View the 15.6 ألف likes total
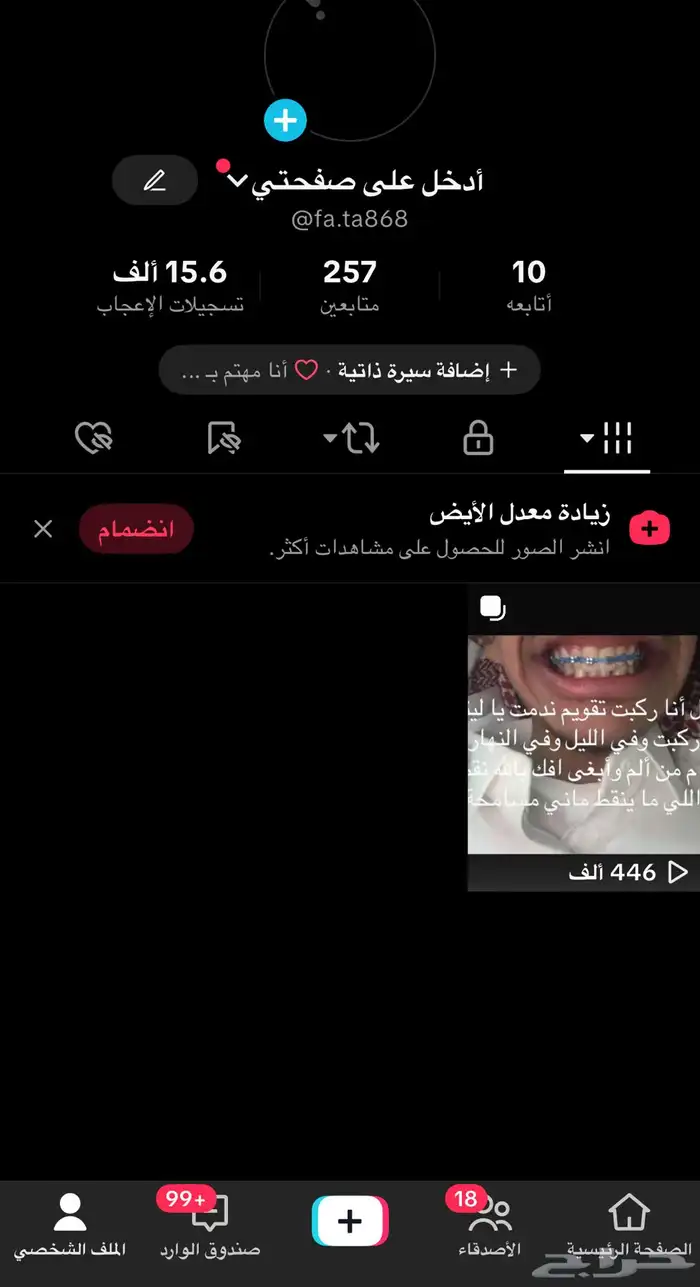Screen dimensions: 700x1287 (170, 285)
